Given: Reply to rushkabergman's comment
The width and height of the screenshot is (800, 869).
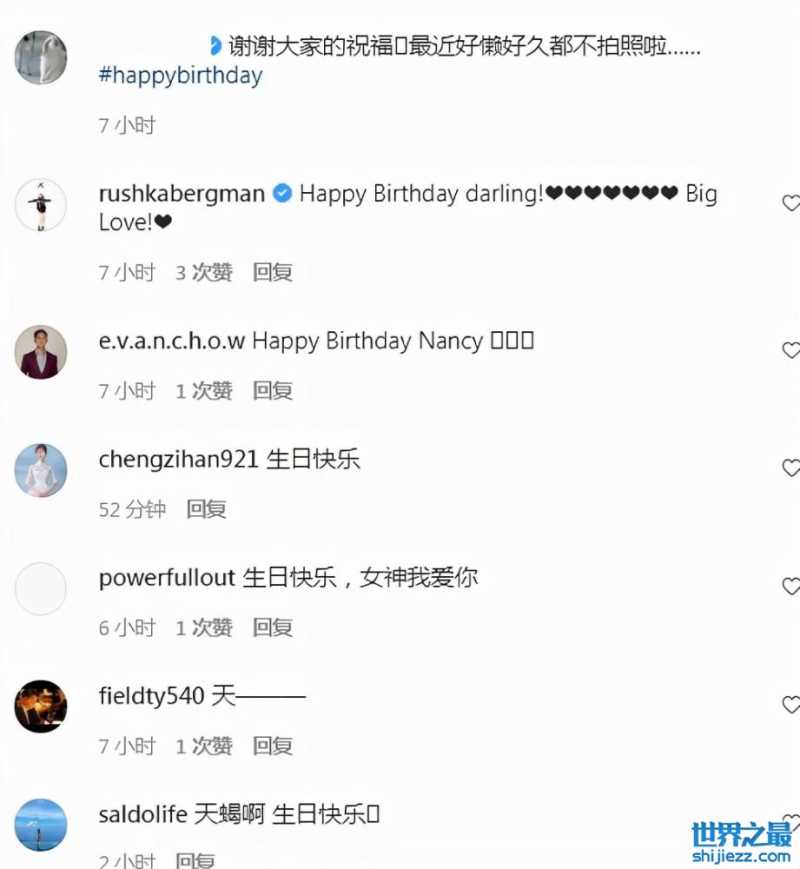Looking at the screenshot, I should 272,272.
